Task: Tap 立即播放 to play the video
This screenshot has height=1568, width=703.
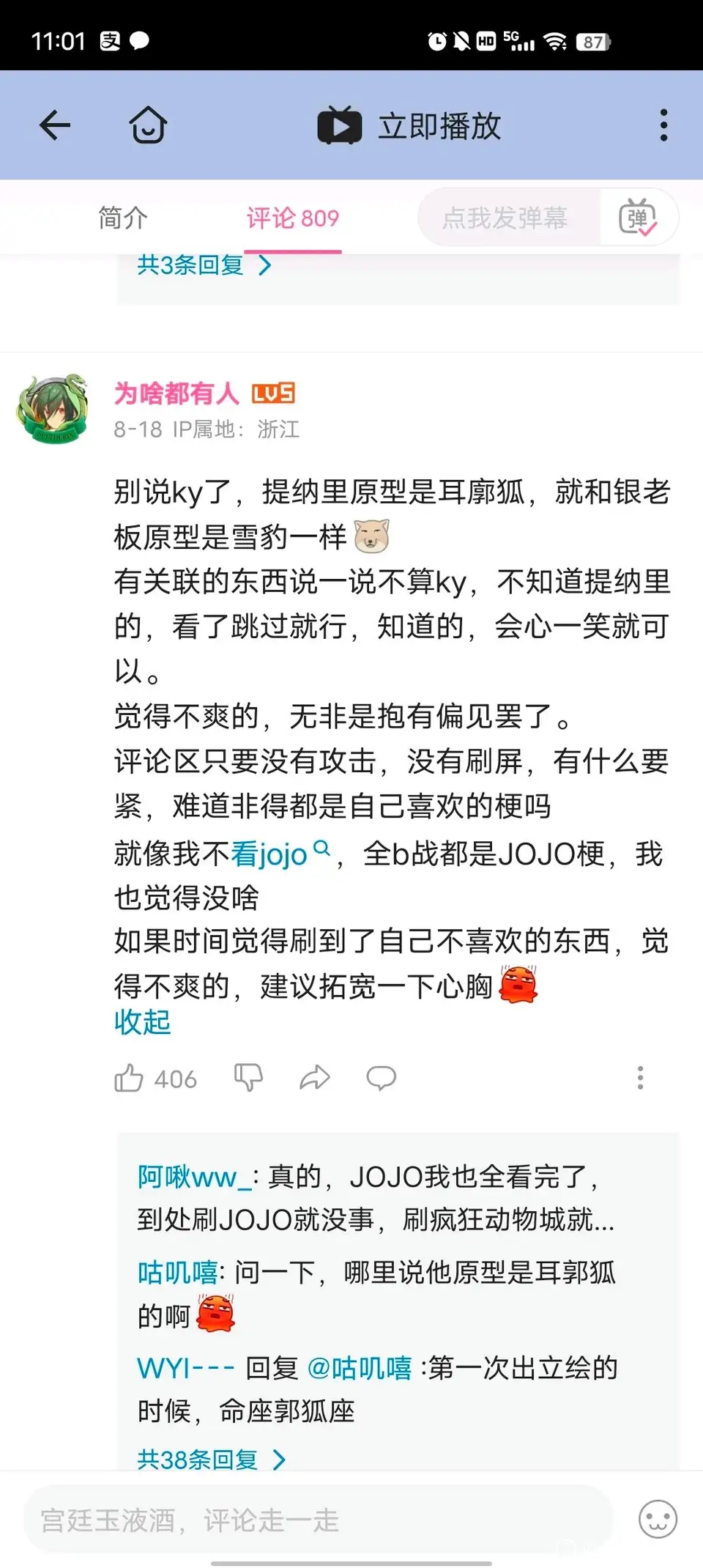Action: tap(410, 125)
